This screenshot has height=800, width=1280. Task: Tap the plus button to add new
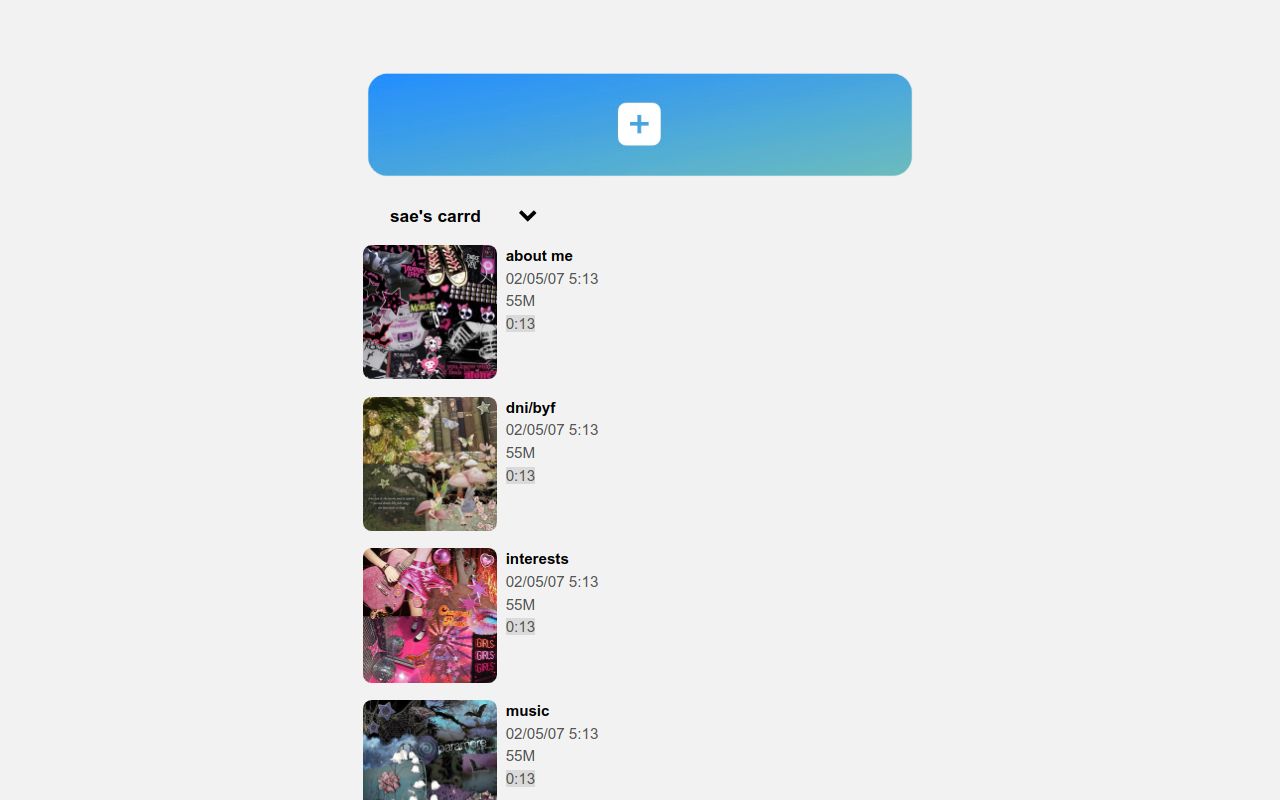(x=639, y=124)
